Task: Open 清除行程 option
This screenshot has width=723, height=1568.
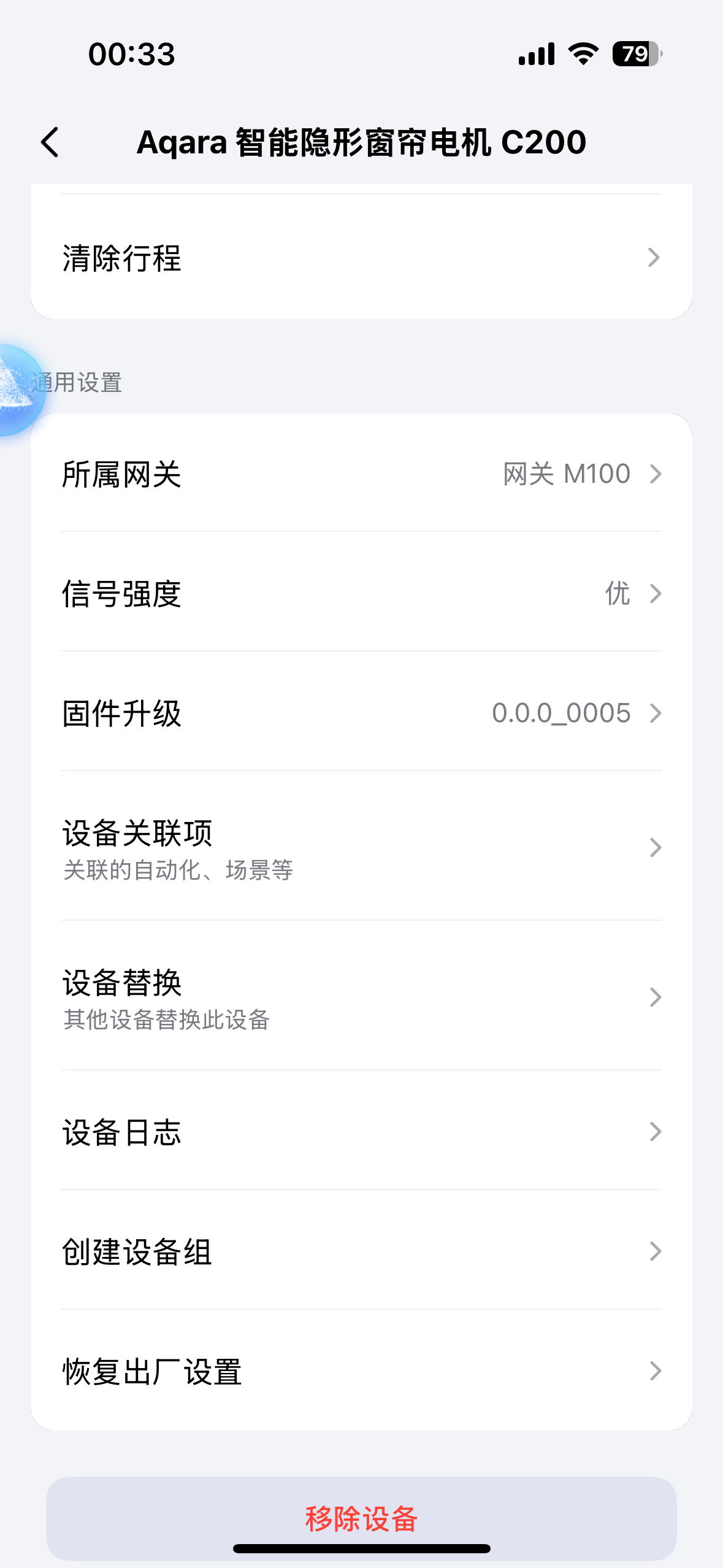Action: point(361,258)
